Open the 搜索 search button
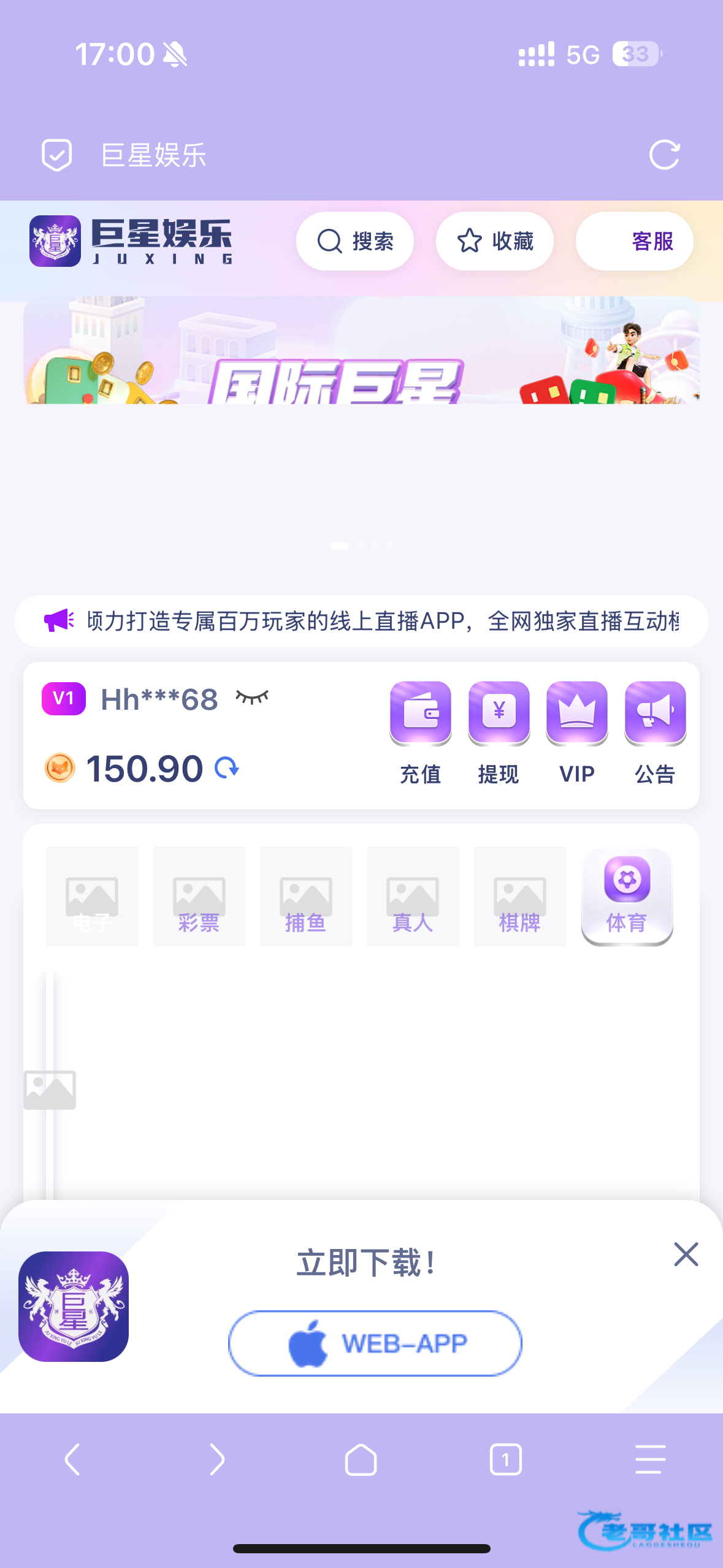 (354, 241)
